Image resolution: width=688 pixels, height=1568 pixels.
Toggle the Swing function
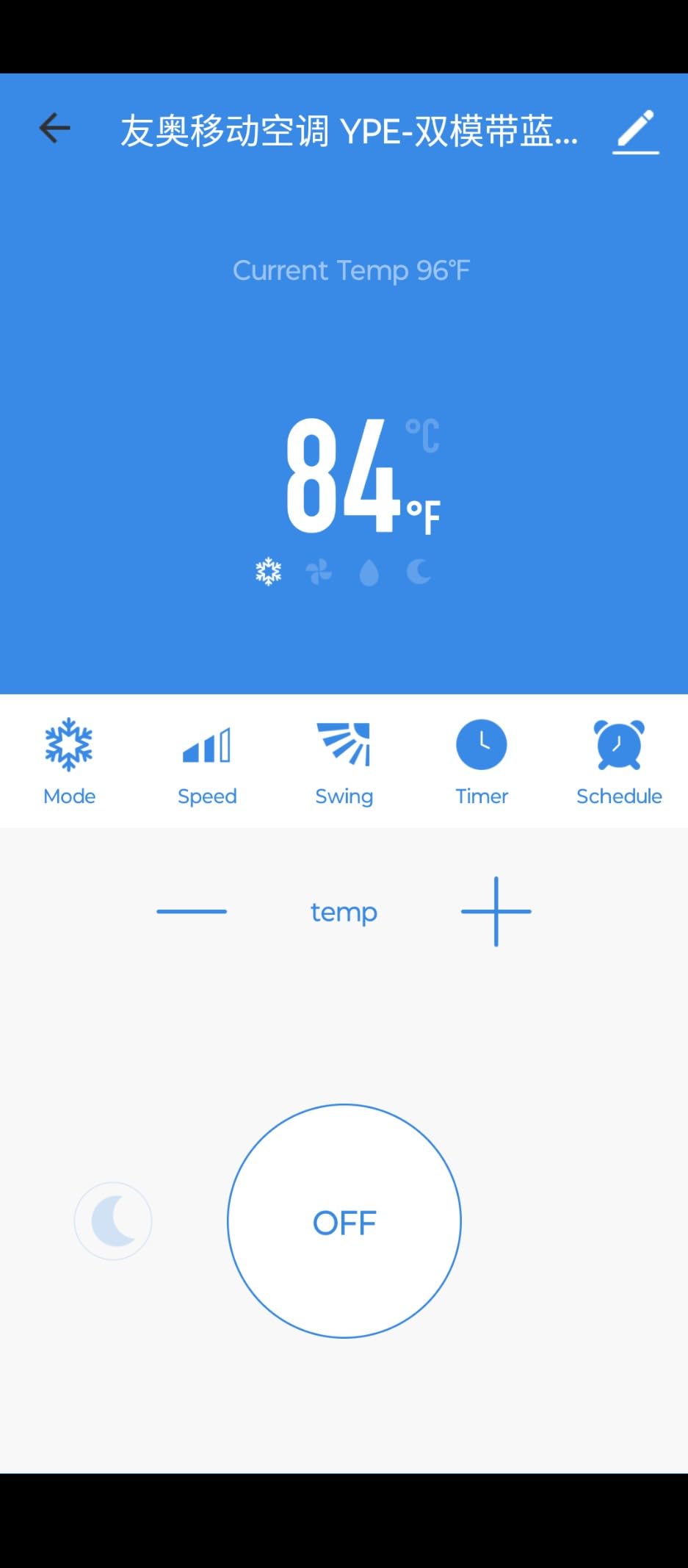344,762
